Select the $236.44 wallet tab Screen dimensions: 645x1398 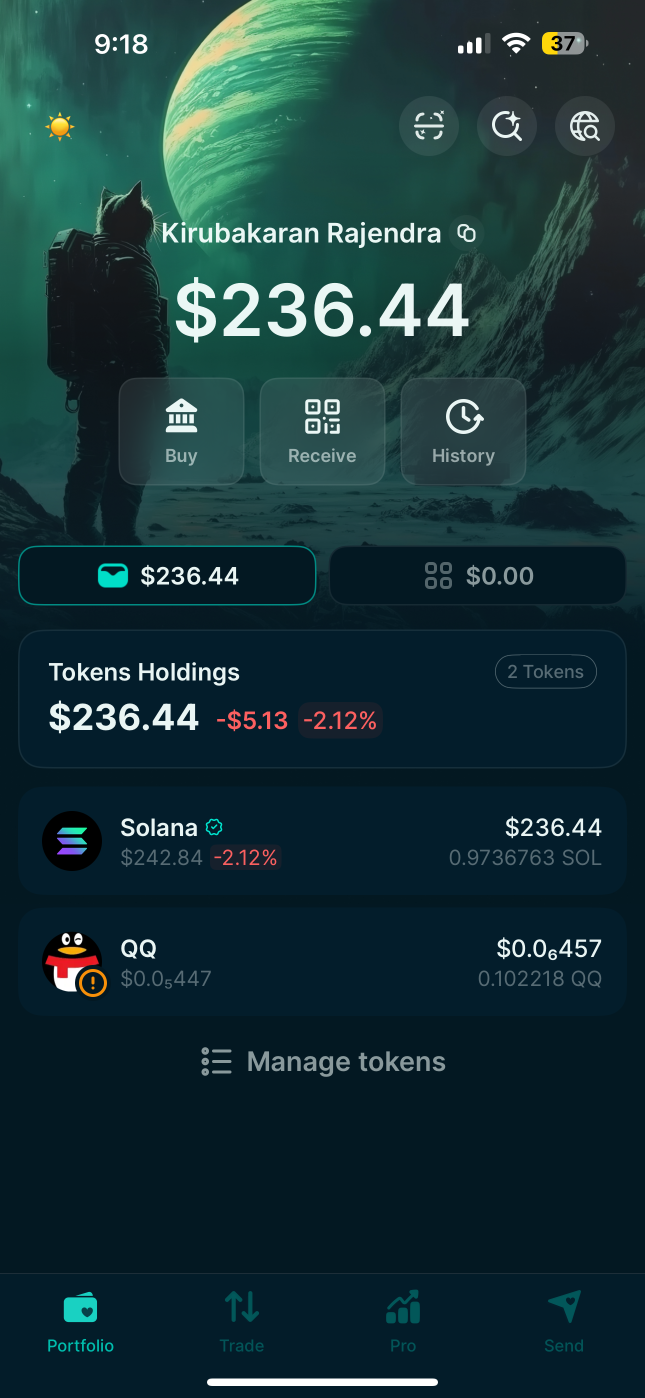tap(167, 576)
